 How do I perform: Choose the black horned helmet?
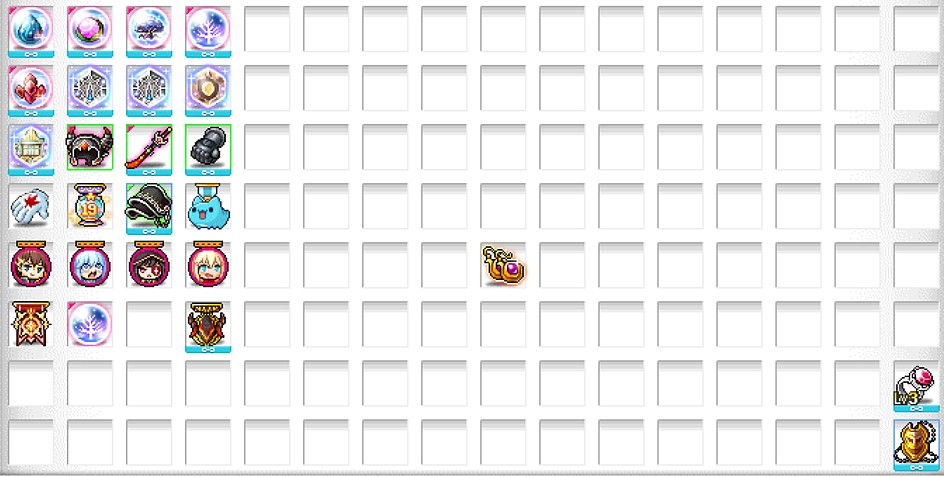point(89,146)
